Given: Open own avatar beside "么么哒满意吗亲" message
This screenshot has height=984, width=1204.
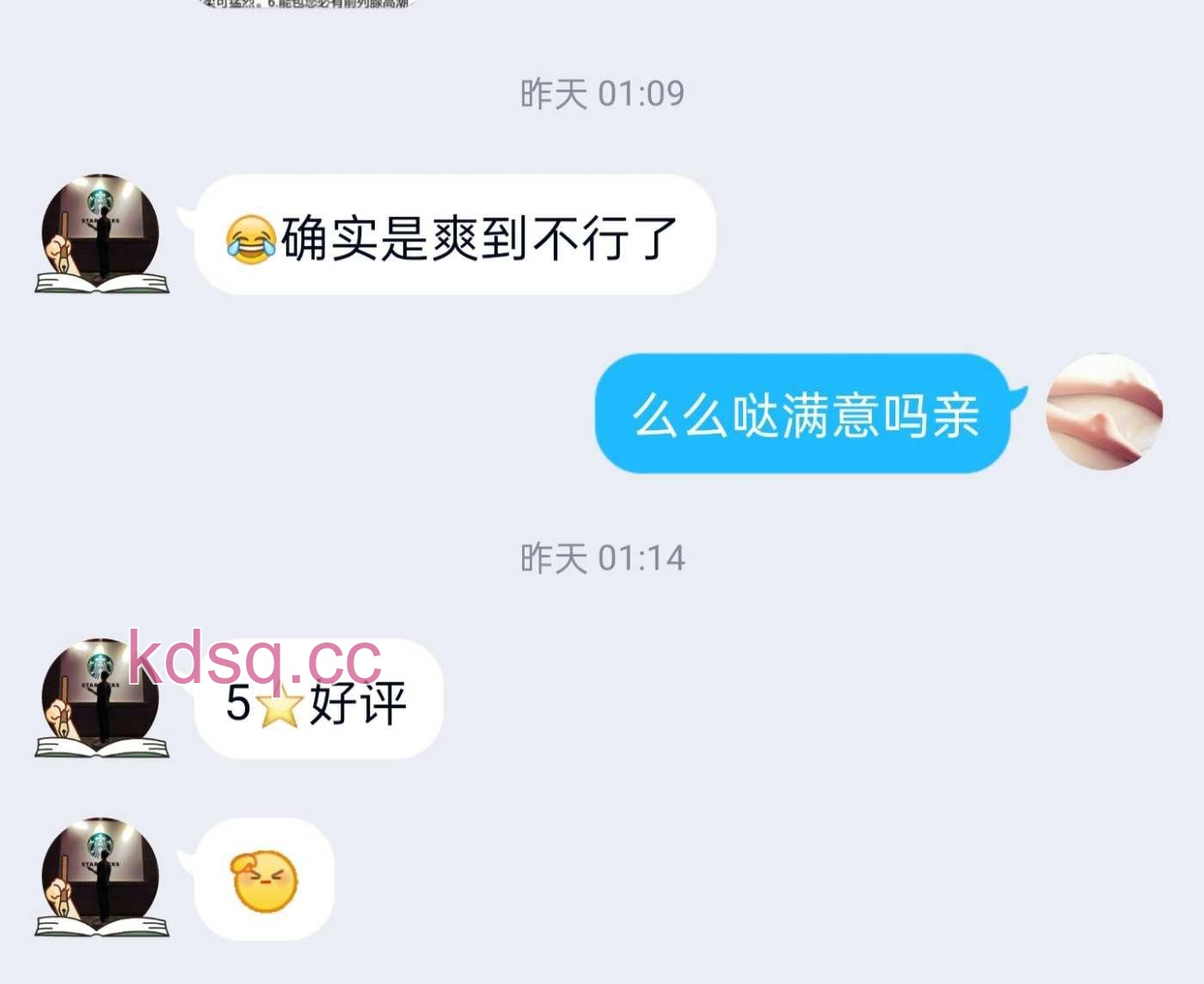Looking at the screenshot, I should point(1104,412).
